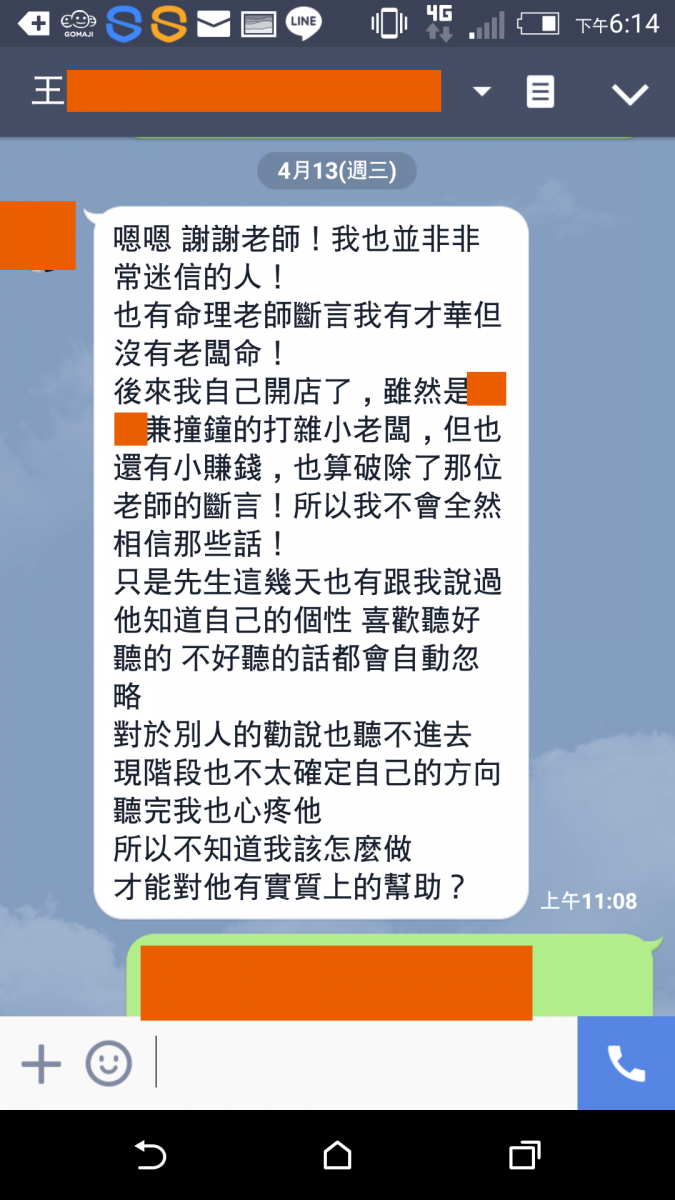Viewport: 675px width, 1200px height.
Task: Open the emoji sticker picker
Action: 108,1064
